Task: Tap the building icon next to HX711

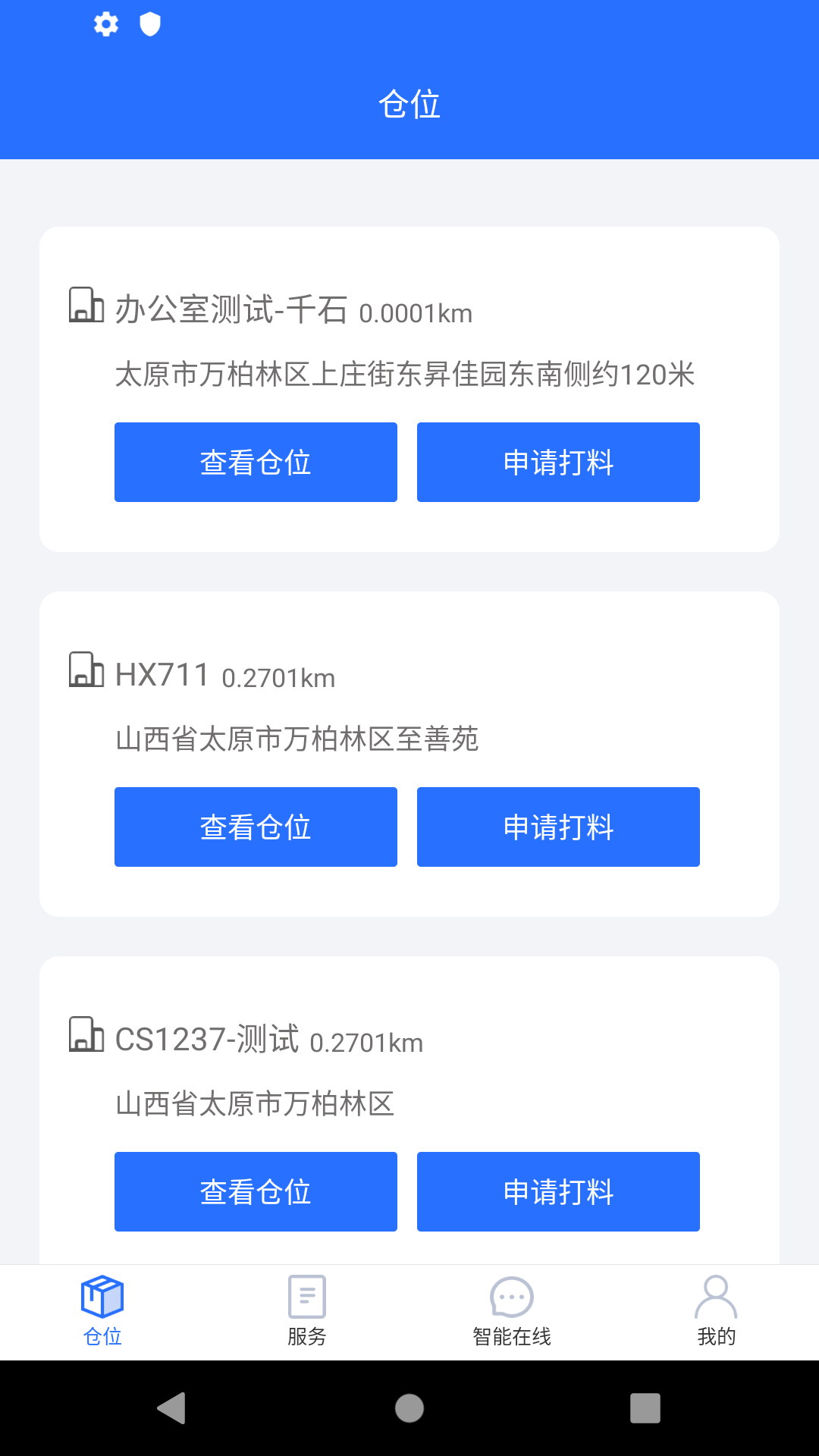Action: coord(86,672)
